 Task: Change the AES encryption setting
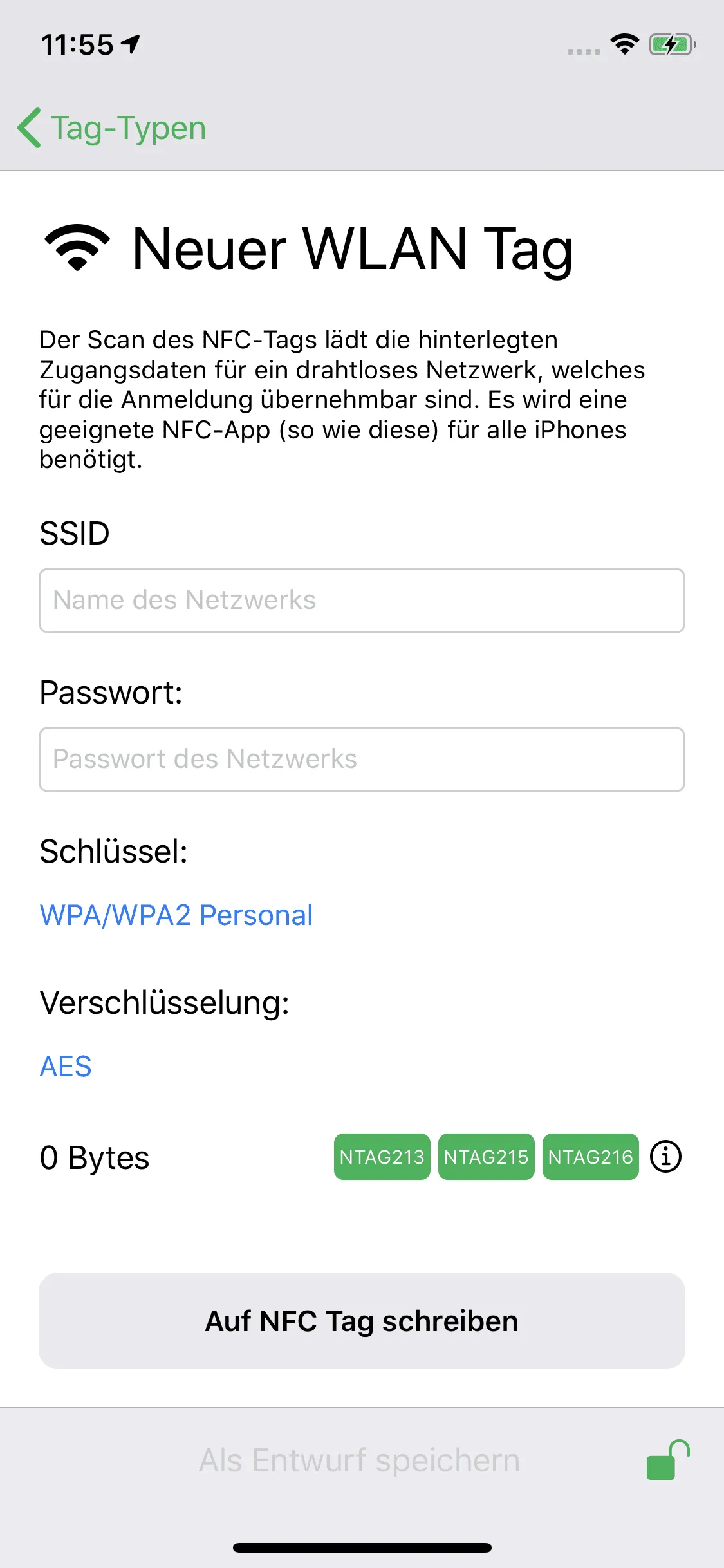click(66, 1066)
